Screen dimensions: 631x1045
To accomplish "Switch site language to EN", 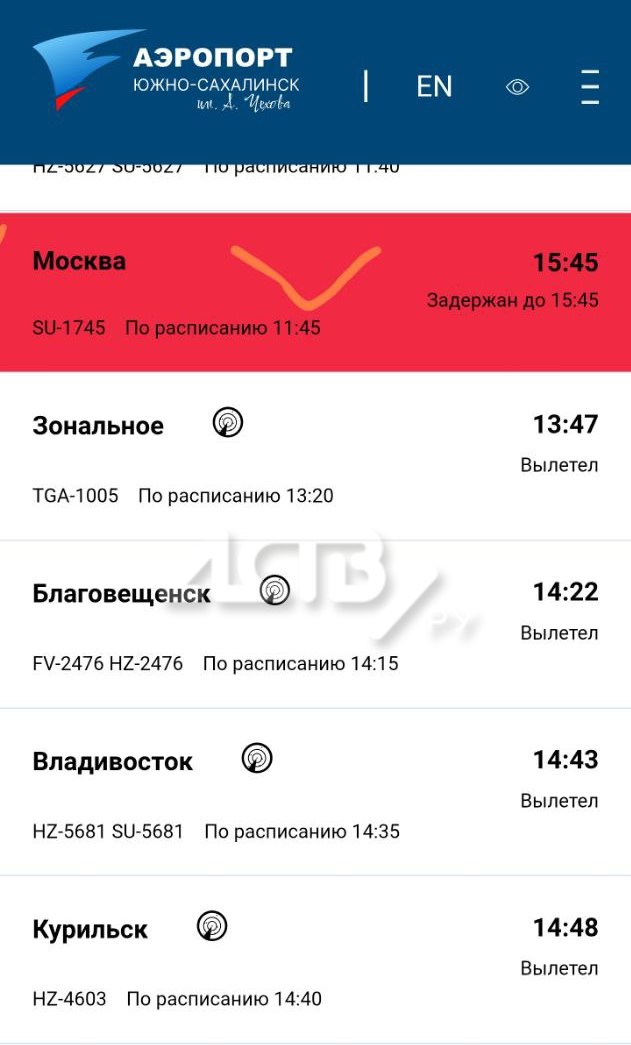I will 434,87.
